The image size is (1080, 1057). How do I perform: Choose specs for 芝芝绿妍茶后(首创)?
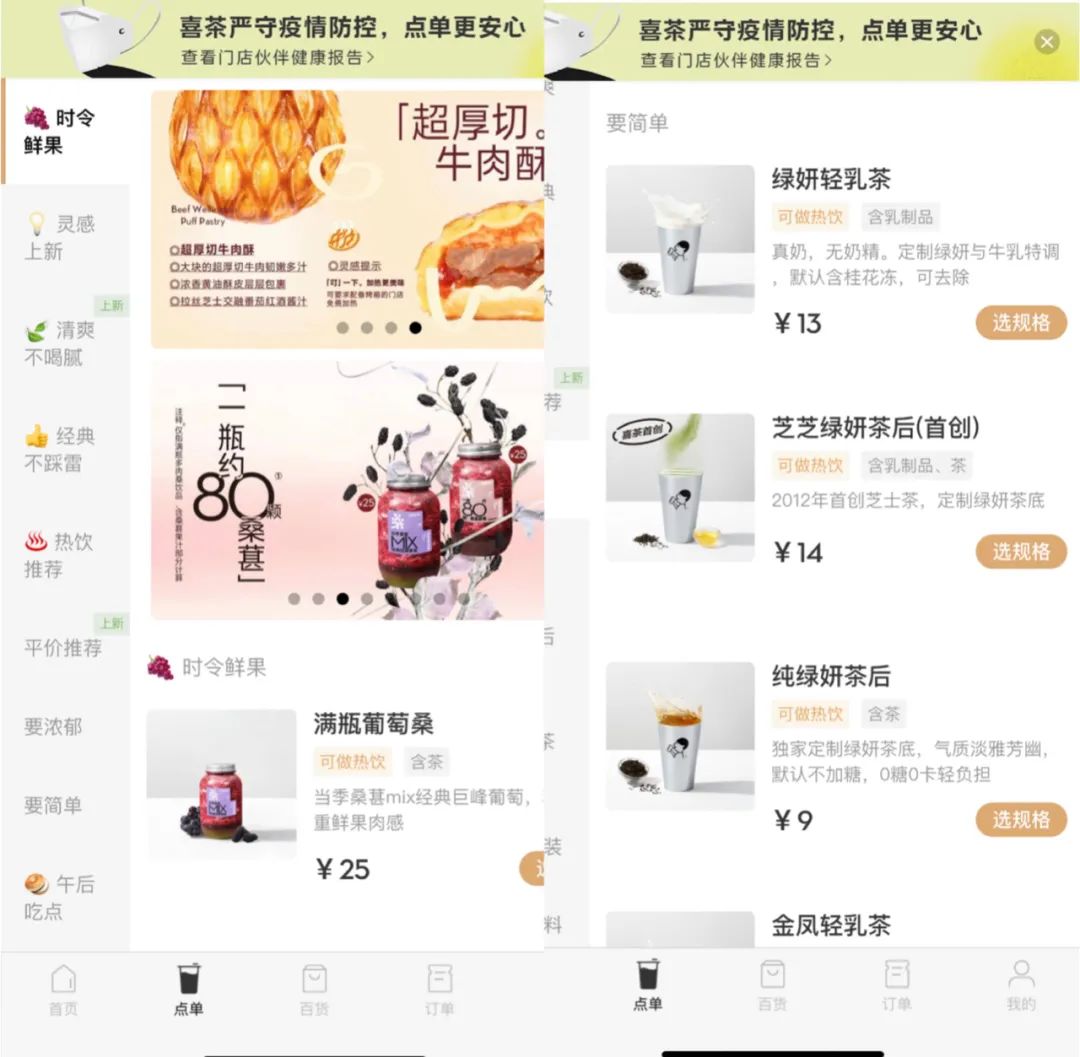point(1020,551)
